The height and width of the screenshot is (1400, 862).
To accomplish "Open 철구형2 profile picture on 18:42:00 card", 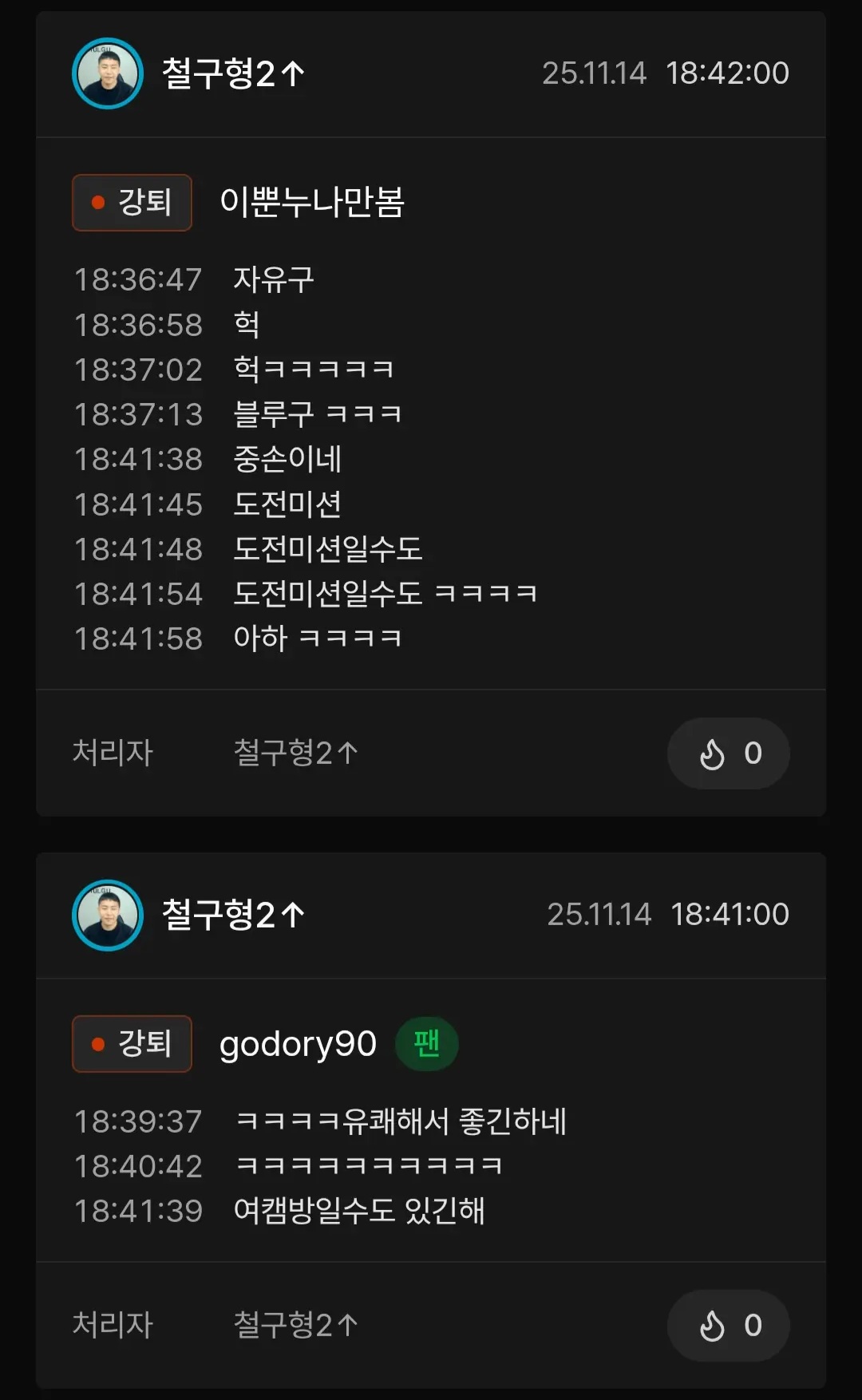I will [108, 73].
